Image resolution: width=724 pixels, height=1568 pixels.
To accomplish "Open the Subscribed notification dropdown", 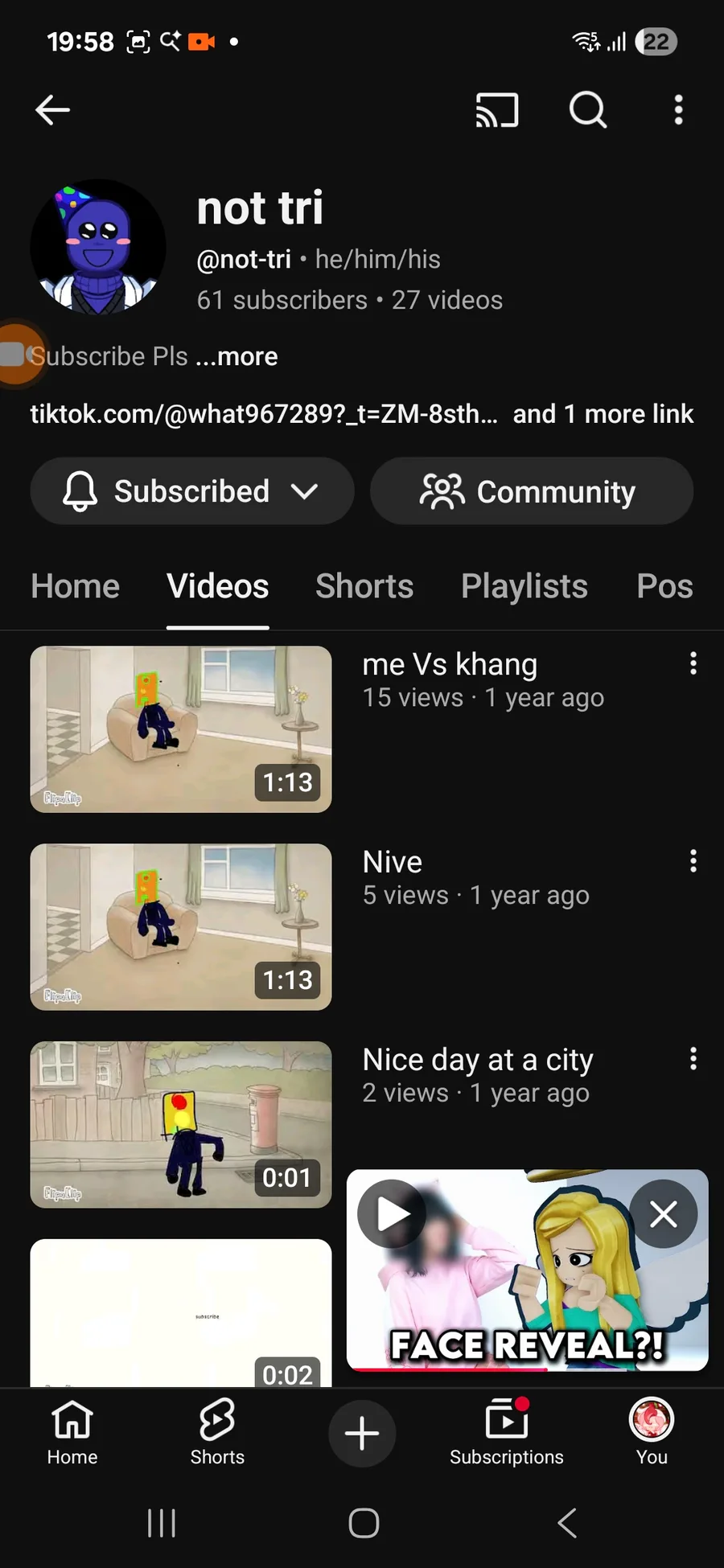I will click(x=192, y=491).
